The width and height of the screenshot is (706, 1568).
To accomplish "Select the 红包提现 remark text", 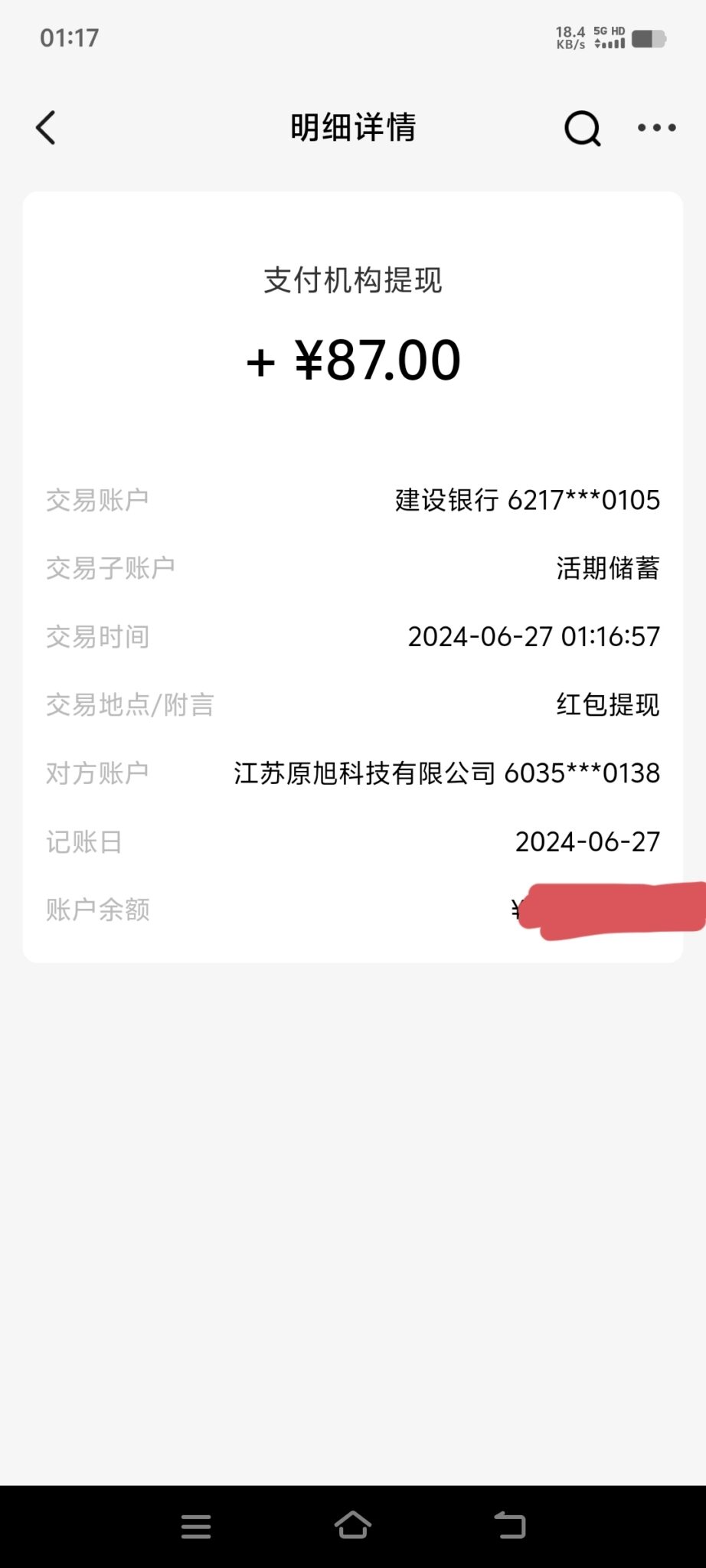I will pos(609,705).
